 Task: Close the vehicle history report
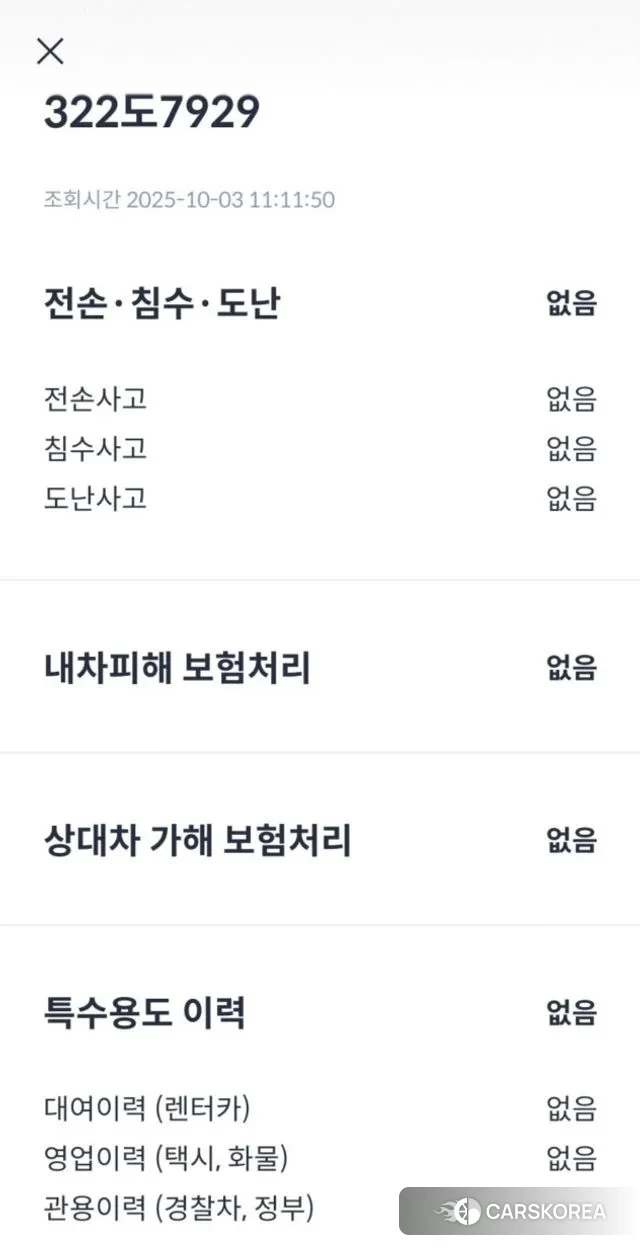coord(50,52)
